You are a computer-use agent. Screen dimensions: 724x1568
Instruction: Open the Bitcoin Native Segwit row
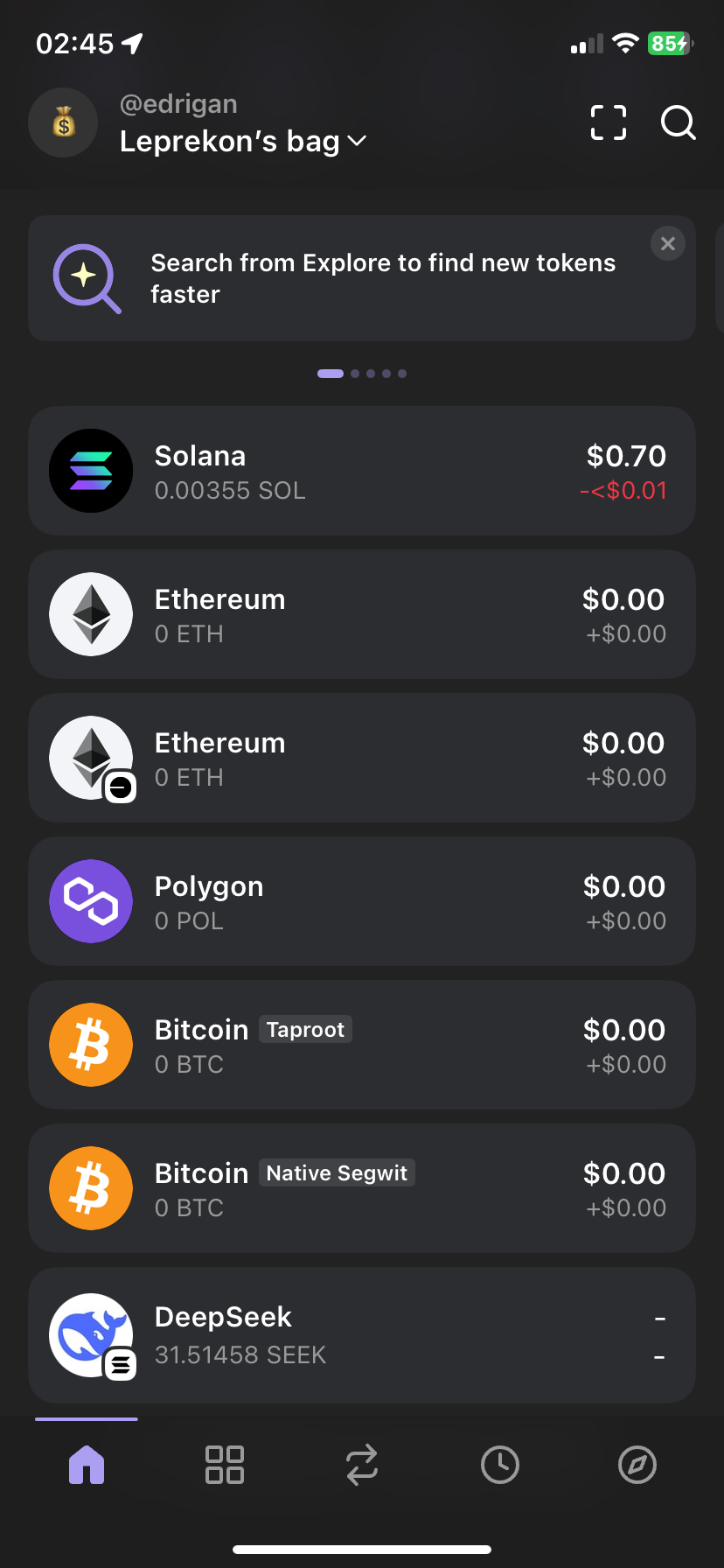tap(362, 1189)
